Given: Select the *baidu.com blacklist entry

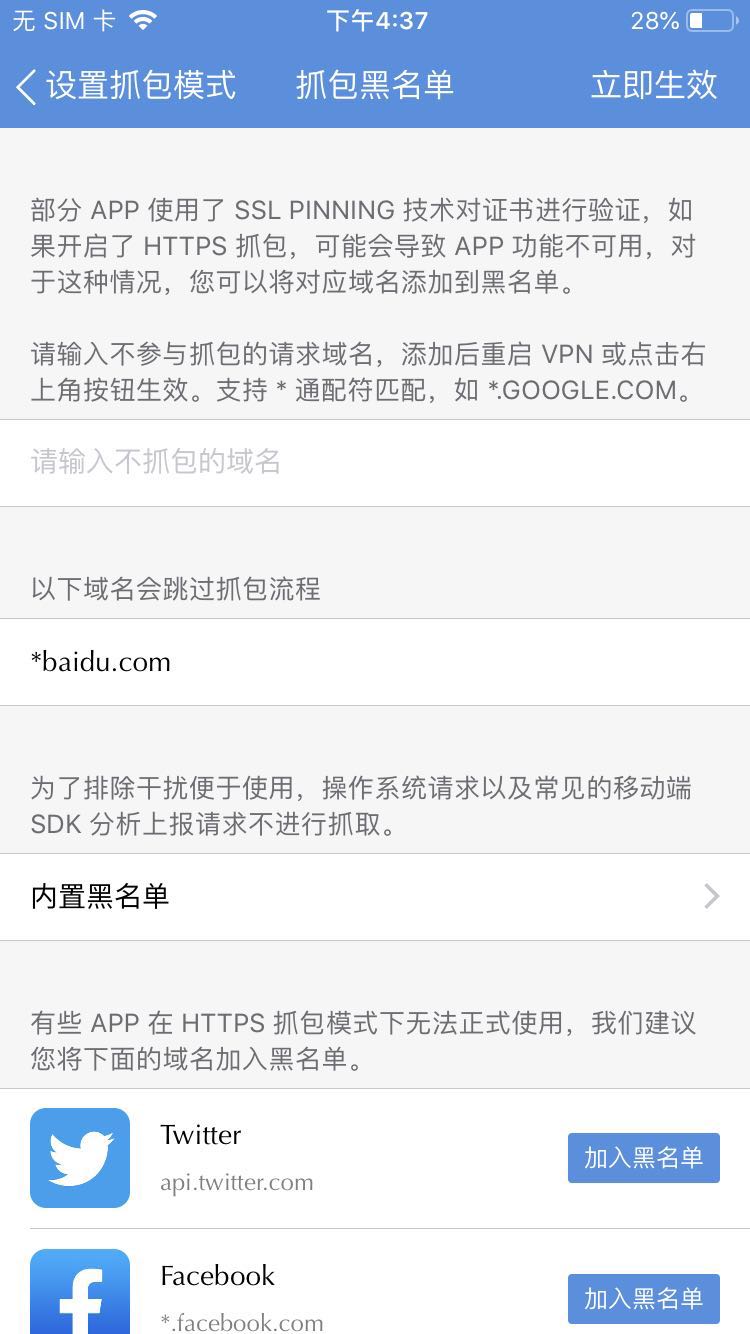Looking at the screenshot, I should click(100, 662).
